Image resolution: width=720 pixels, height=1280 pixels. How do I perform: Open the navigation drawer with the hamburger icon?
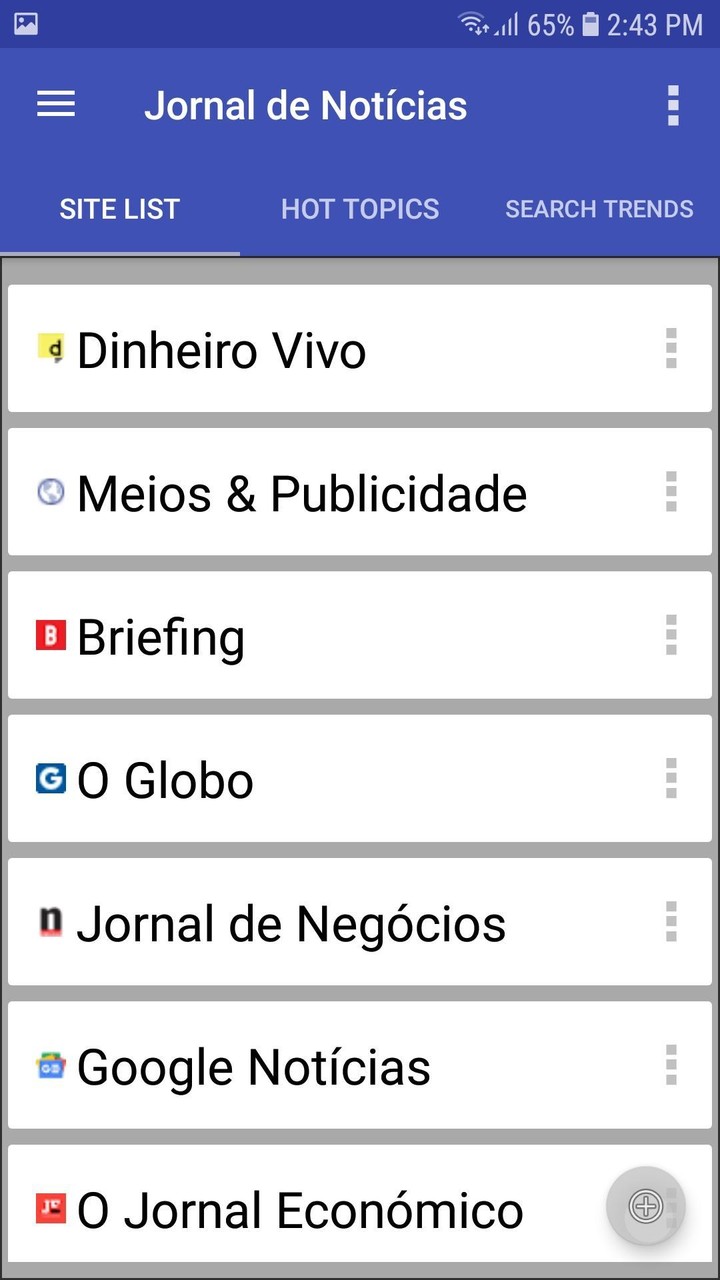pos(56,104)
